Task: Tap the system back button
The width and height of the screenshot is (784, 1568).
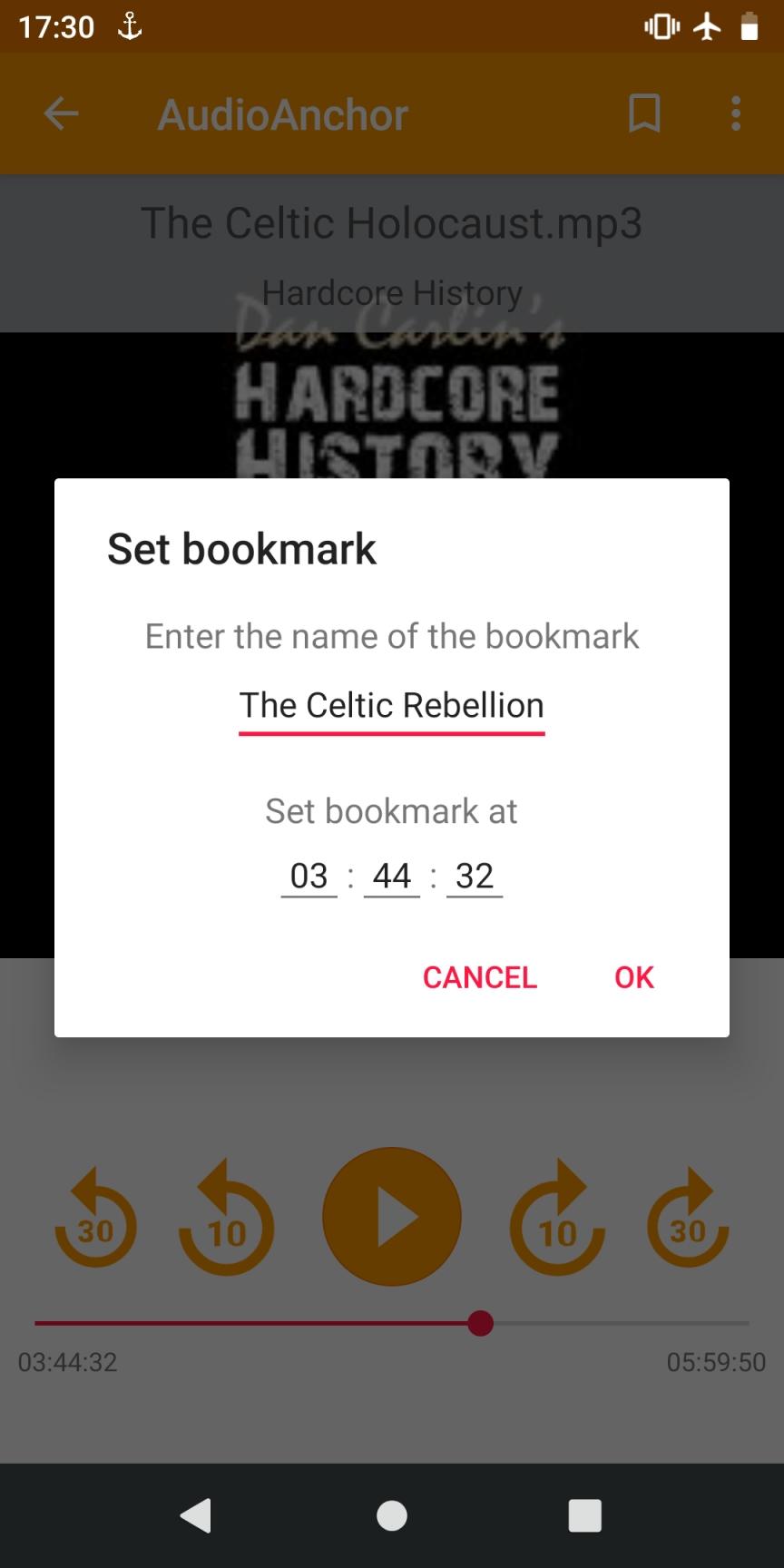Action: pos(196,1514)
